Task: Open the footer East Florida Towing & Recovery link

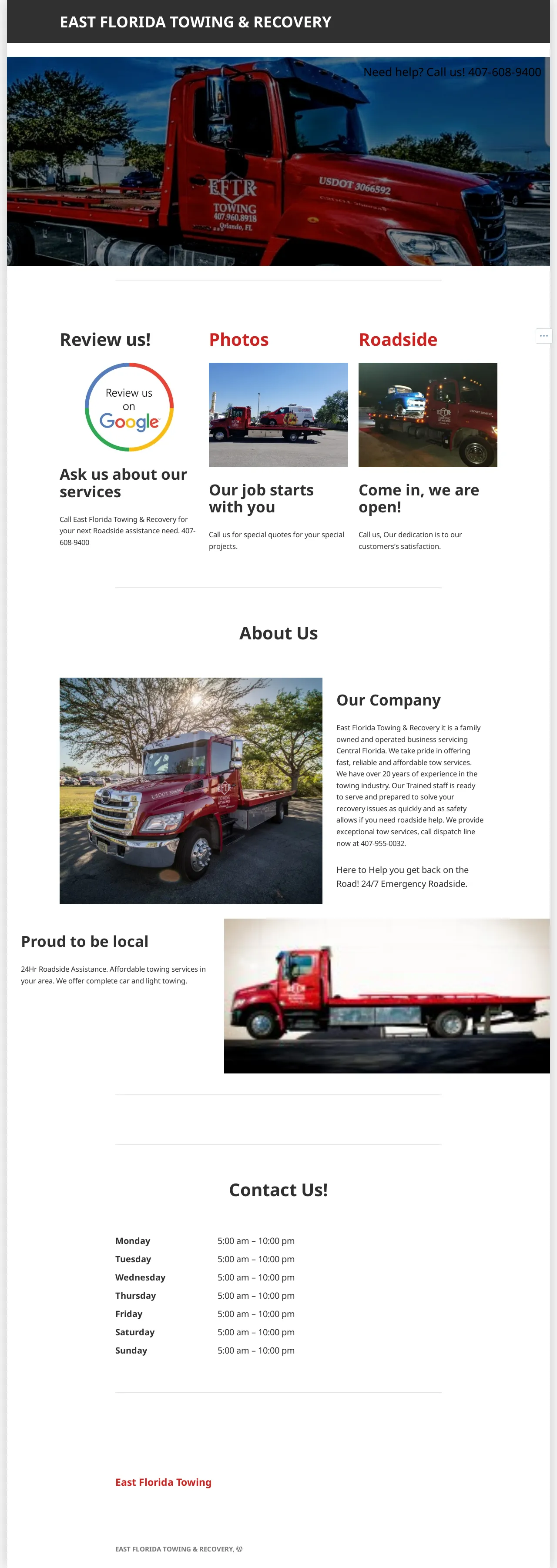Action: click(174, 1549)
